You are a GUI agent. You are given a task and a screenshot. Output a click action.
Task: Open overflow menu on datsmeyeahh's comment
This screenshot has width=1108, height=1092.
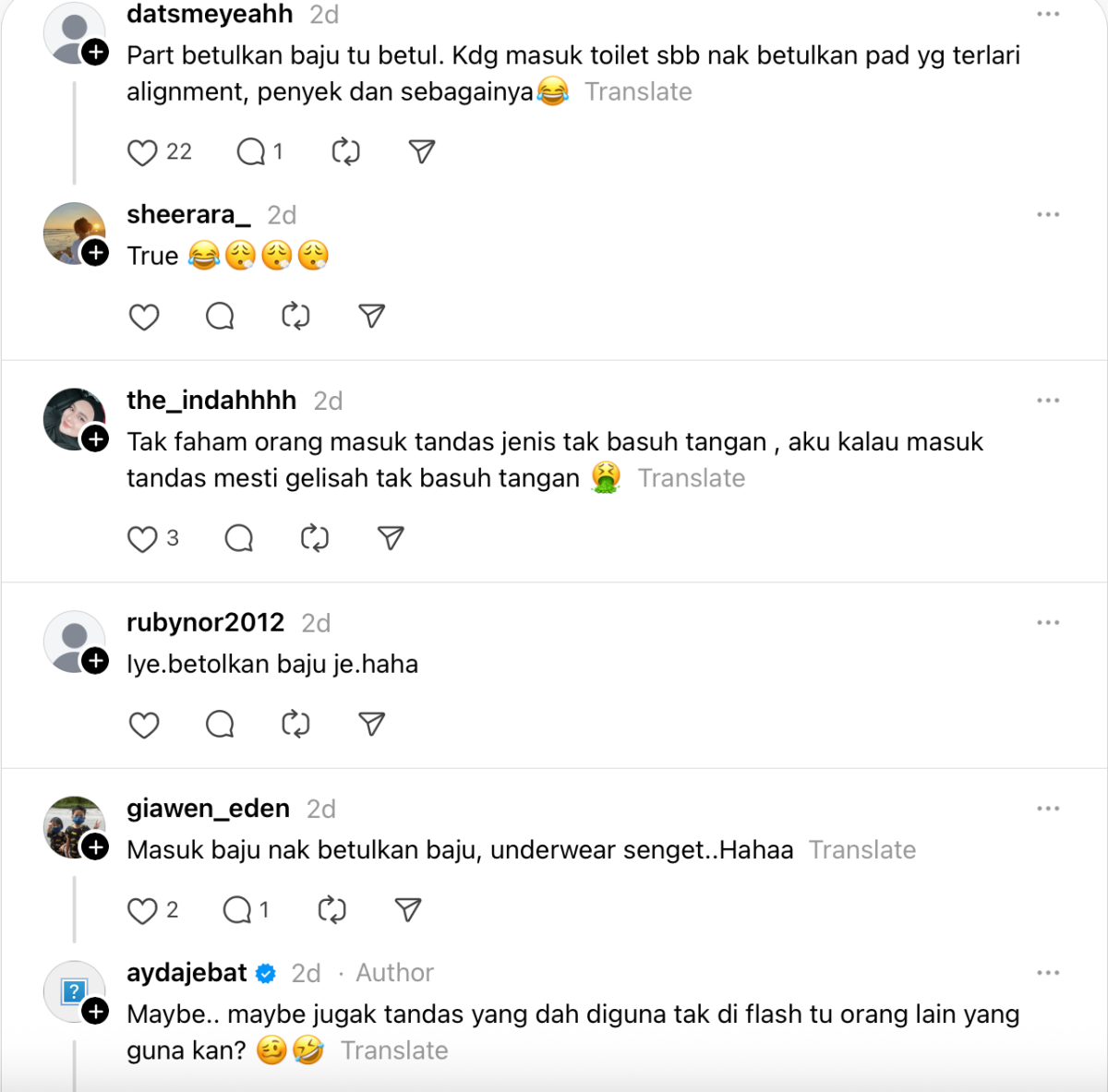(1048, 14)
